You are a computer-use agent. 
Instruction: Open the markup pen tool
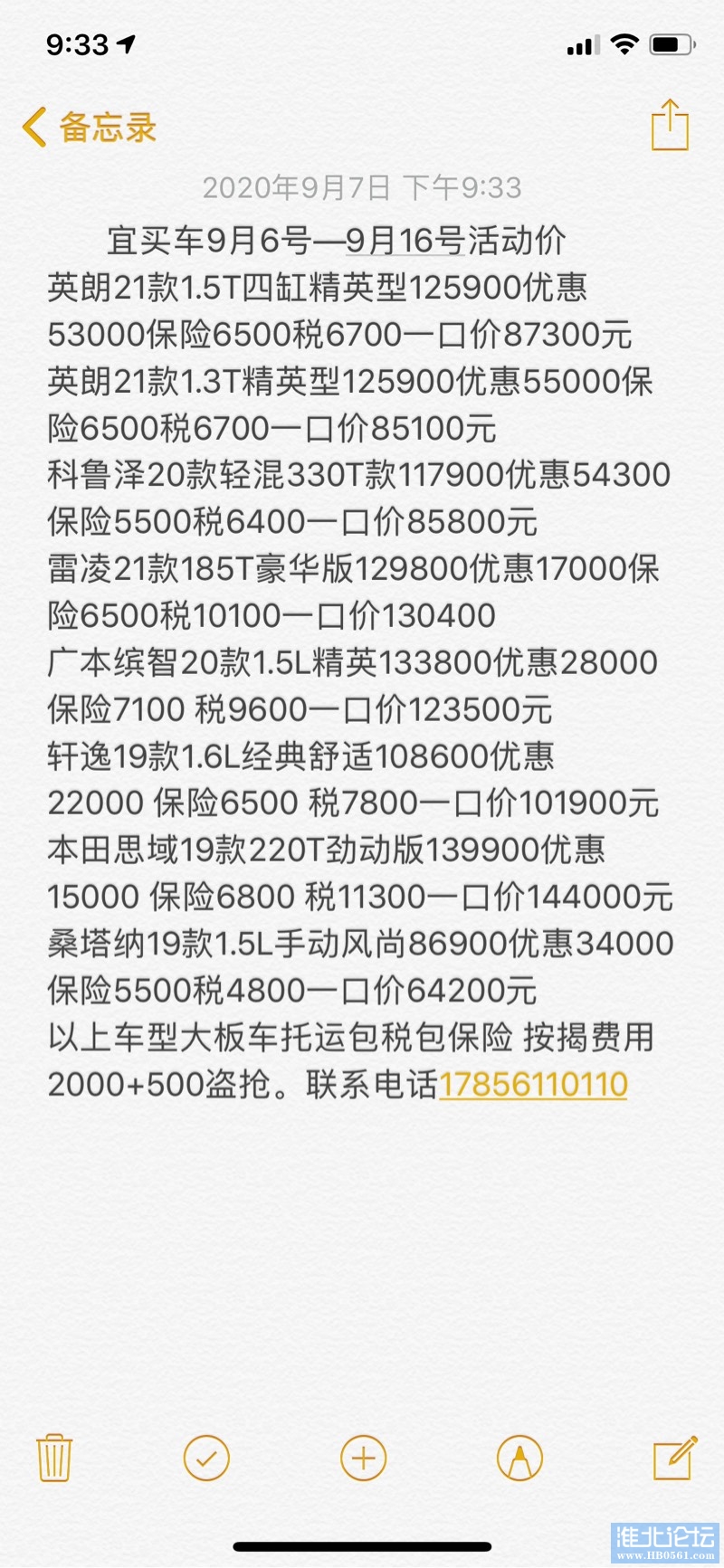click(x=519, y=1458)
